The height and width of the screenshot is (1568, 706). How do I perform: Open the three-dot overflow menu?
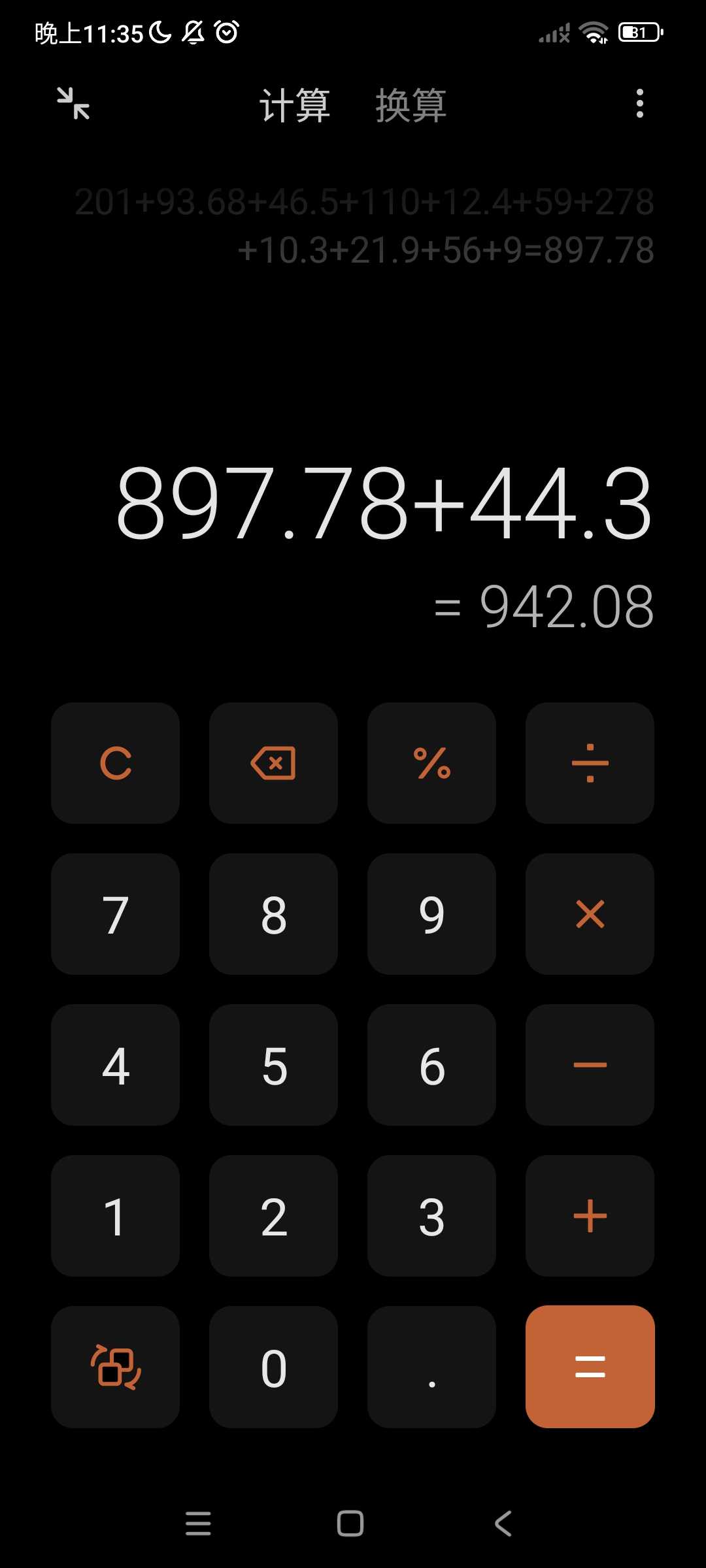(639, 104)
